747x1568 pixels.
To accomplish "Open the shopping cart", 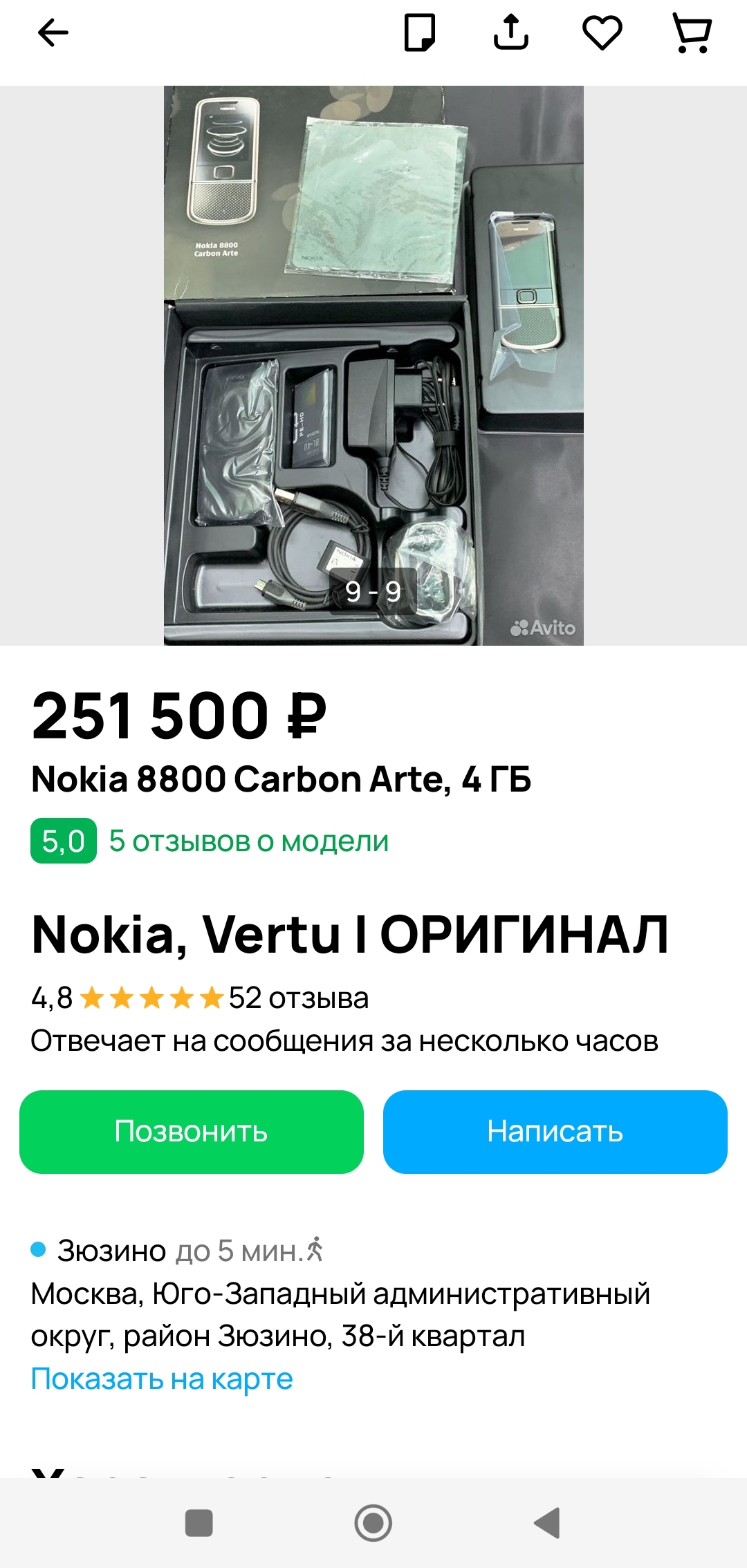I will point(692,33).
